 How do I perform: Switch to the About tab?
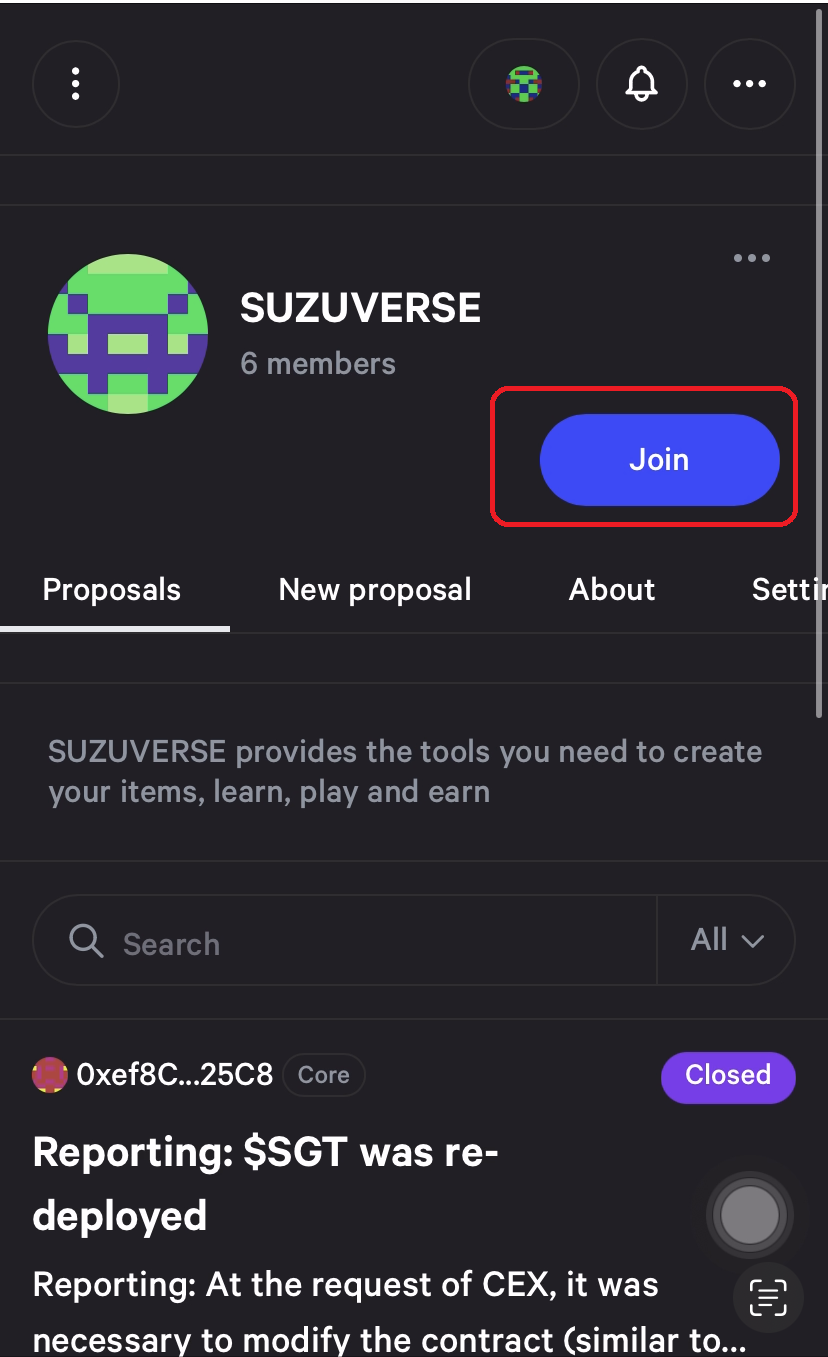pos(612,590)
